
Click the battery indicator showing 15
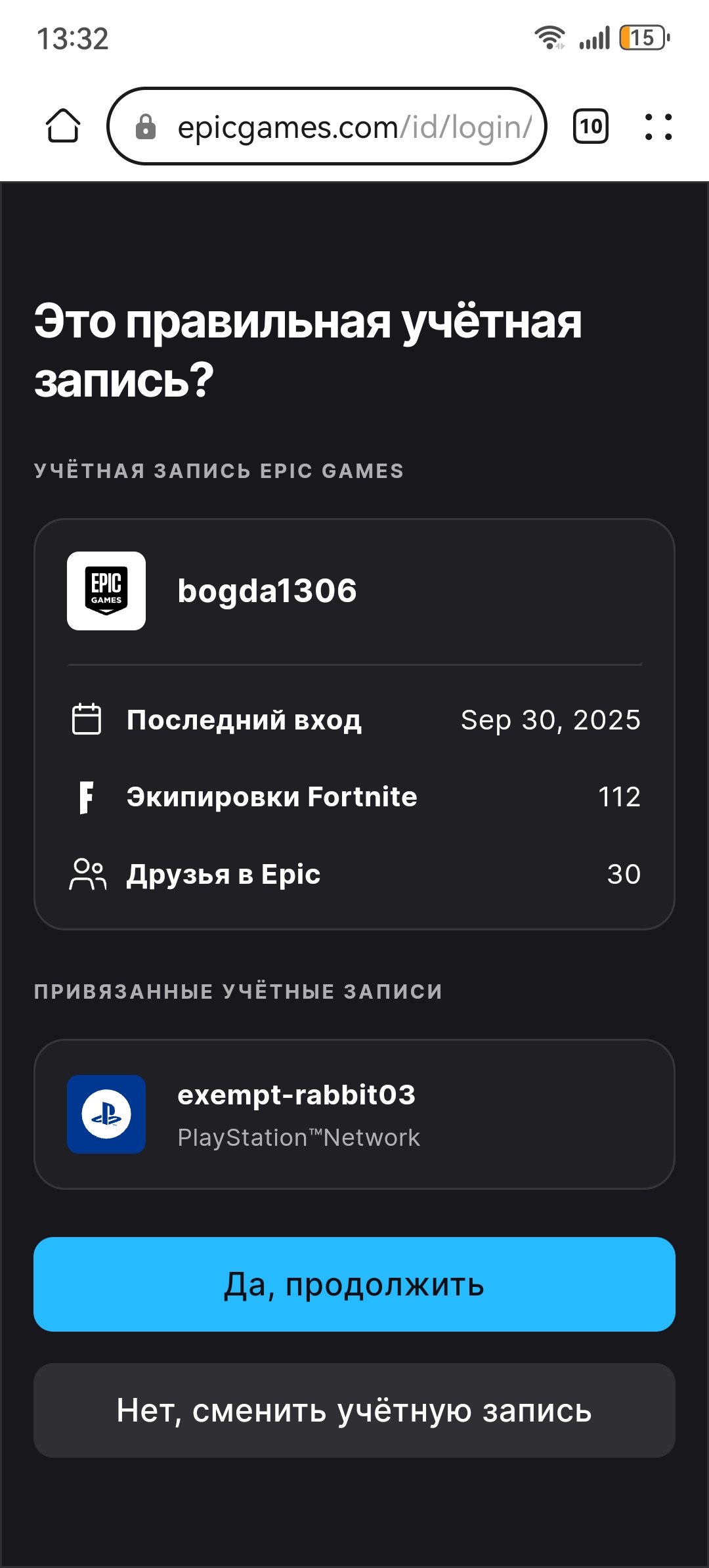(x=641, y=37)
